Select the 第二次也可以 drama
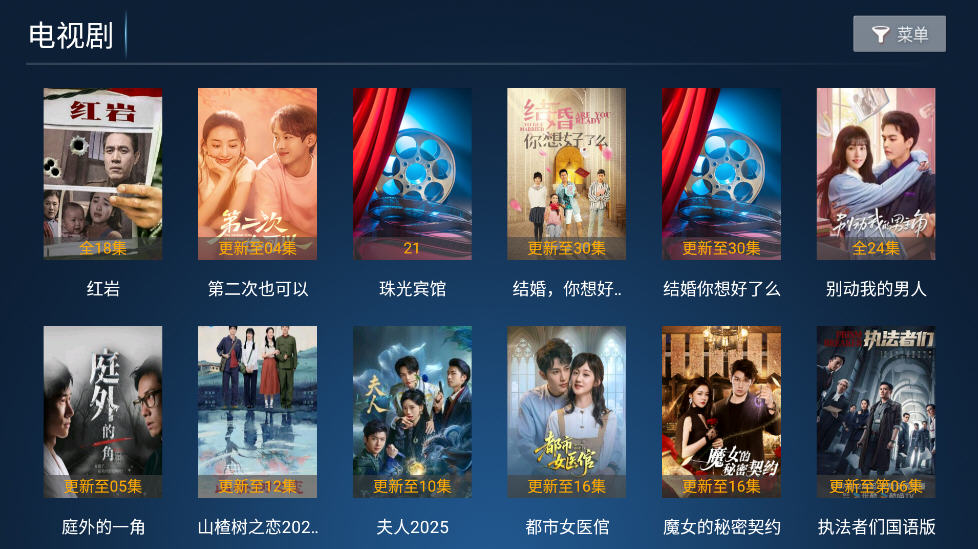 tap(257, 175)
